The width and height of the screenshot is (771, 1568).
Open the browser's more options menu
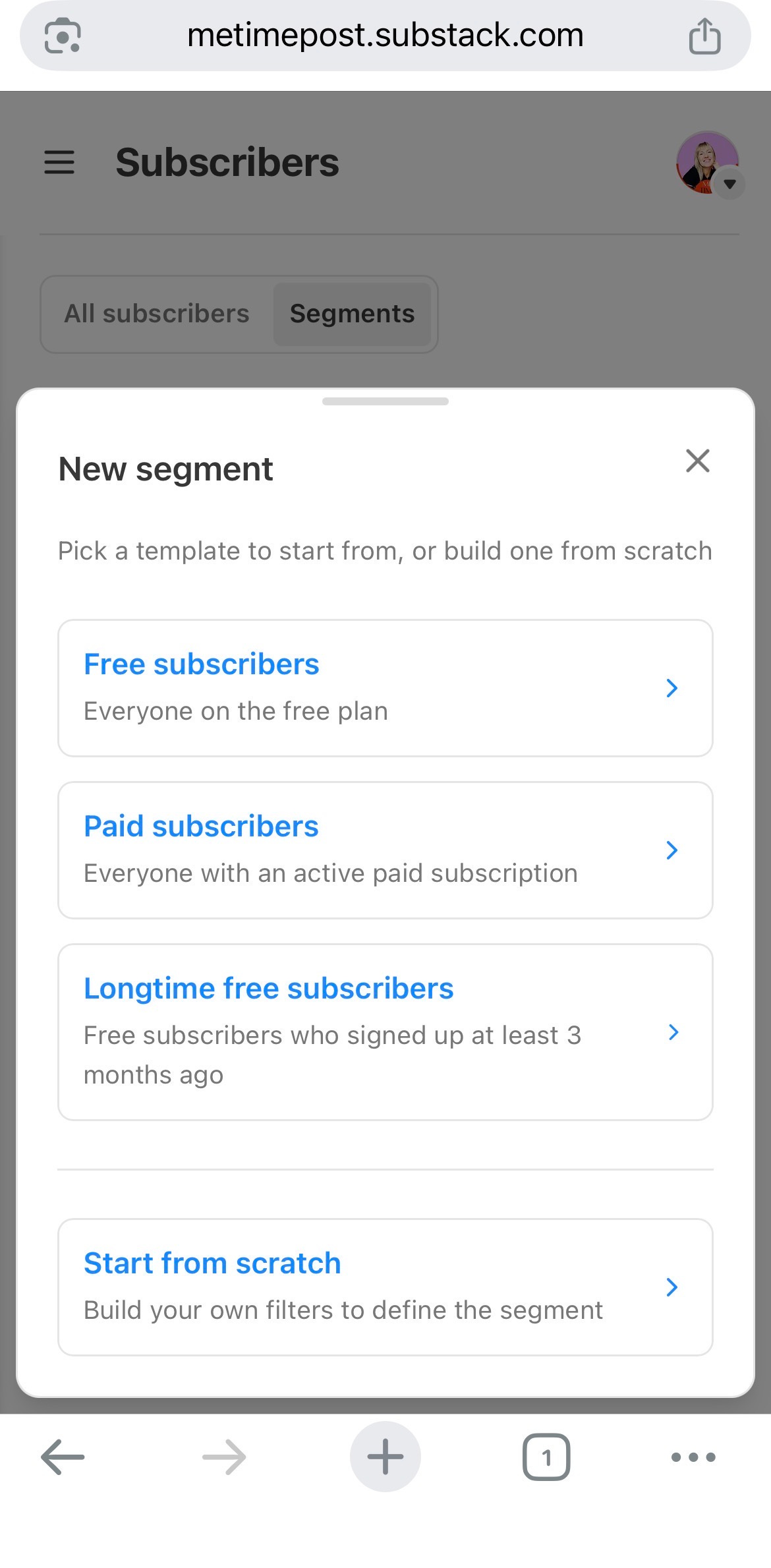pyautogui.click(x=693, y=1457)
